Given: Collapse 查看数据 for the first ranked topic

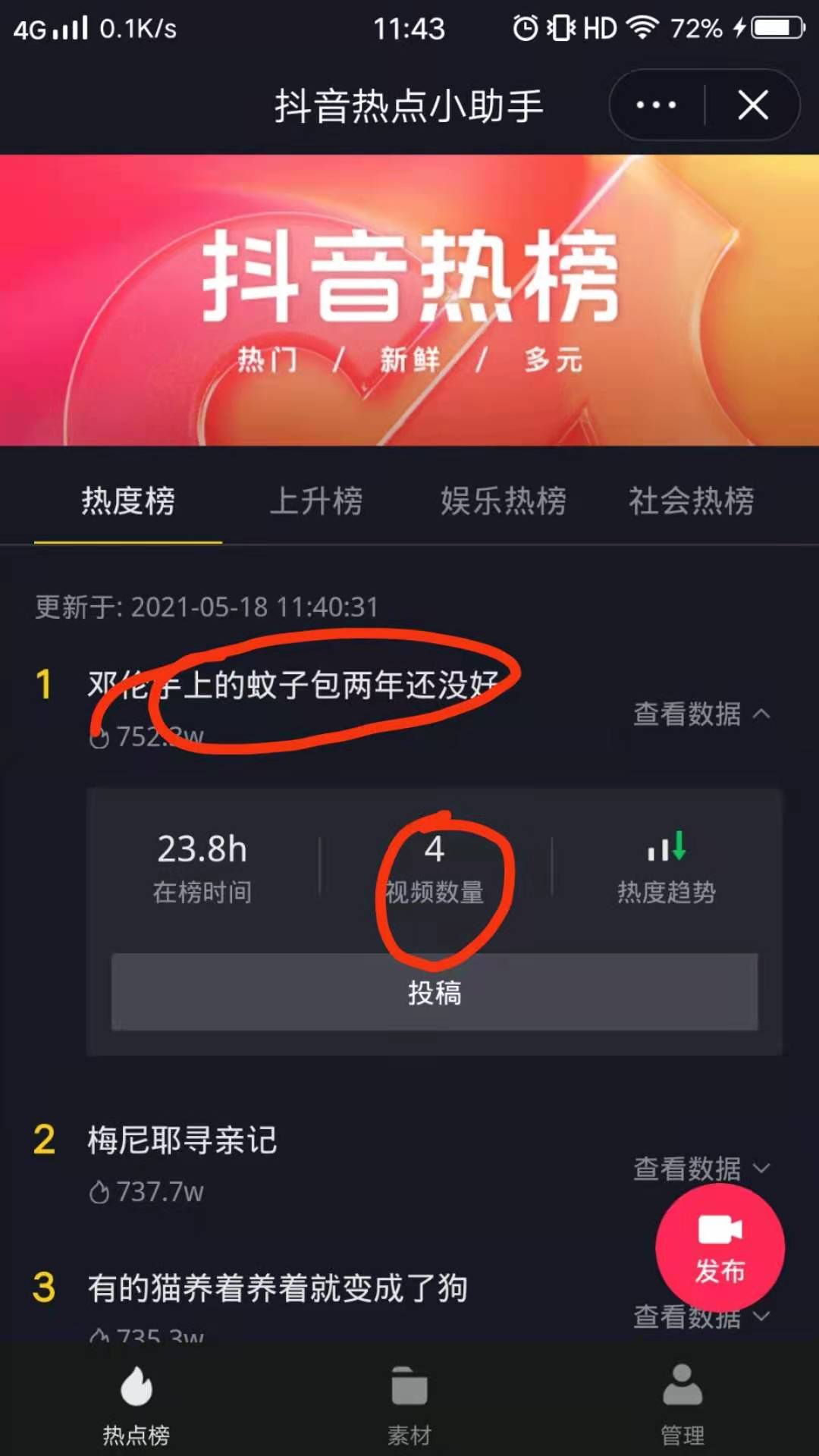Looking at the screenshot, I should pyautogui.click(x=701, y=714).
